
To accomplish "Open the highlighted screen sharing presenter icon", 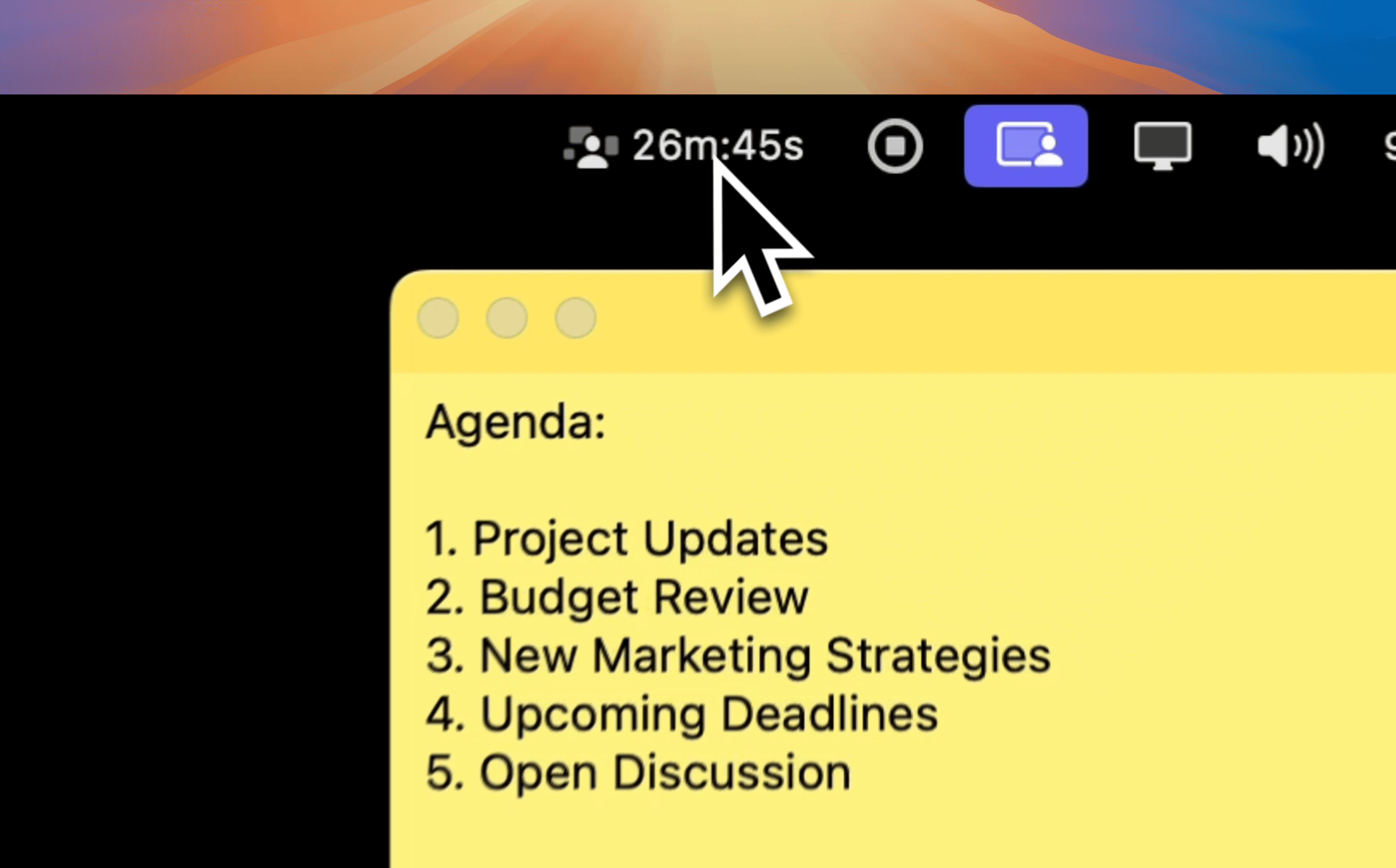I will click(1026, 146).
